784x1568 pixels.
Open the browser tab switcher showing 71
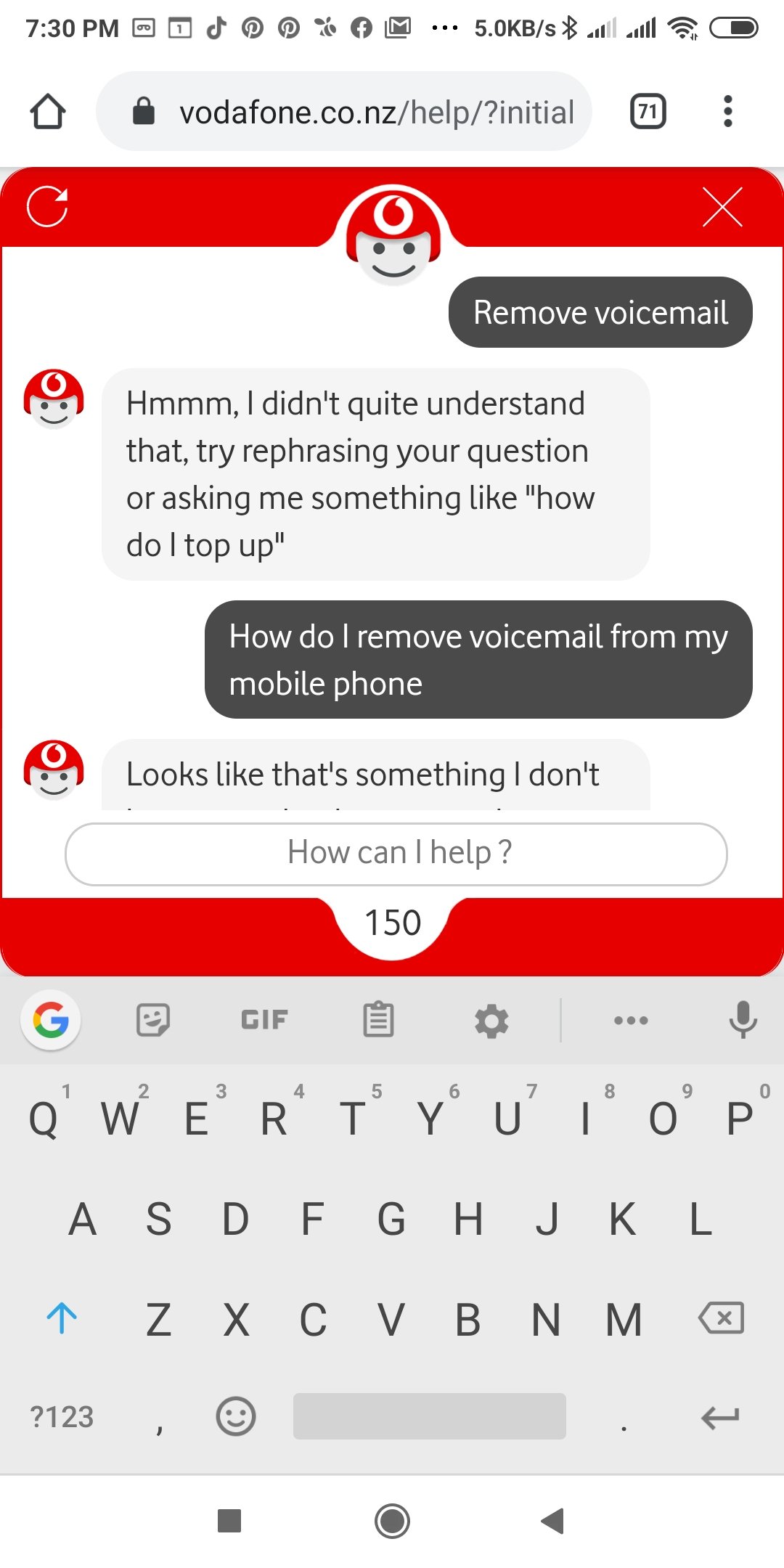[x=648, y=112]
